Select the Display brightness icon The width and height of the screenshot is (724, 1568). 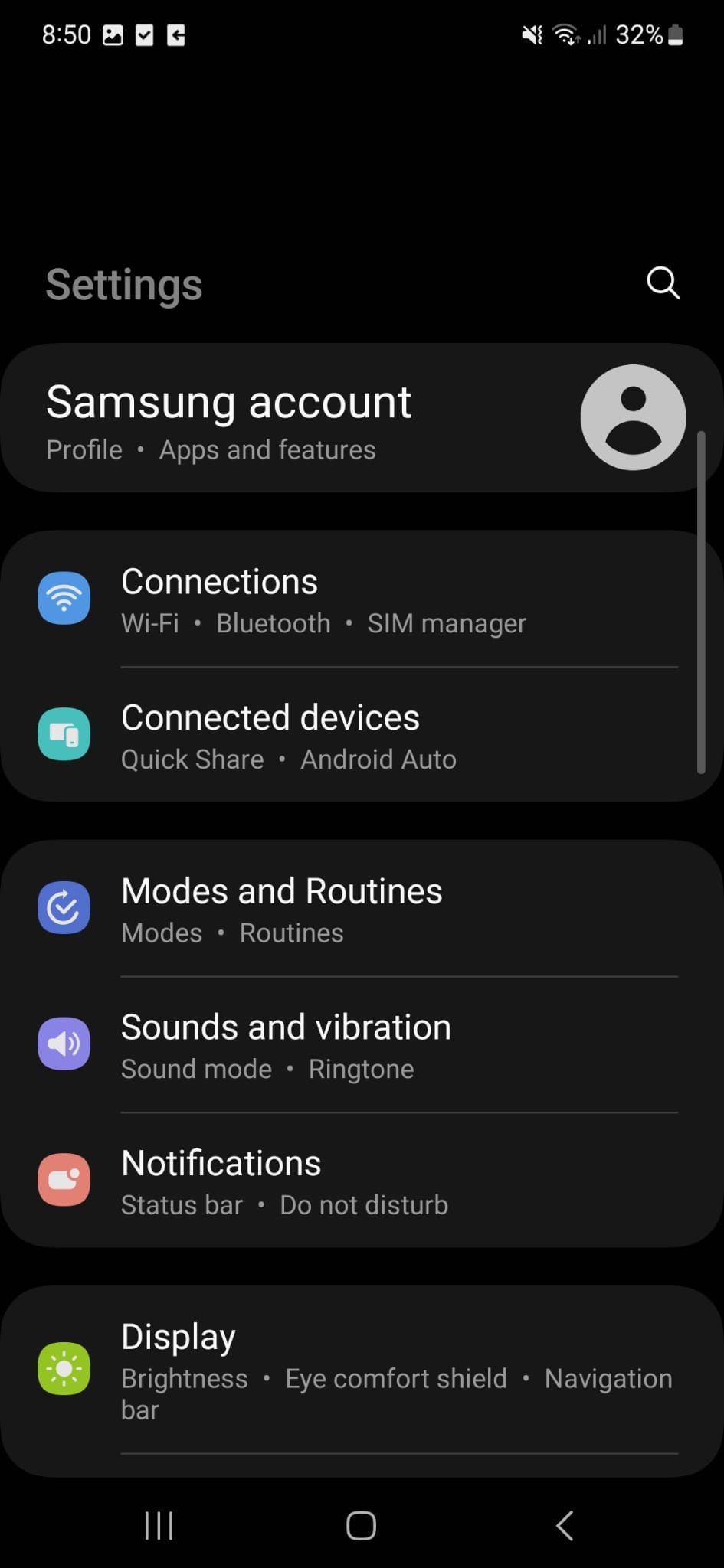pyautogui.click(x=64, y=1369)
